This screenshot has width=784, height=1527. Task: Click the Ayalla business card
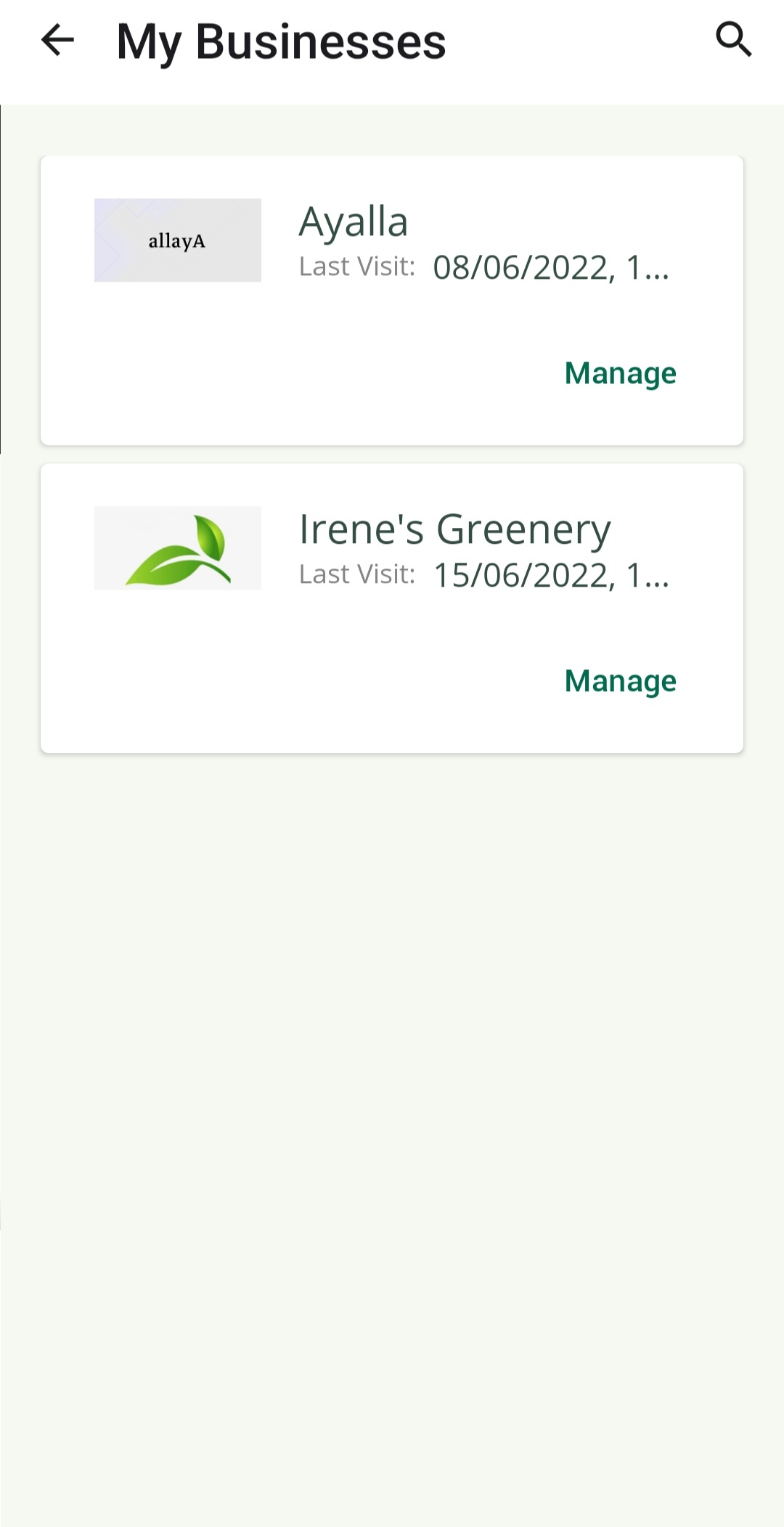point(392,299)
